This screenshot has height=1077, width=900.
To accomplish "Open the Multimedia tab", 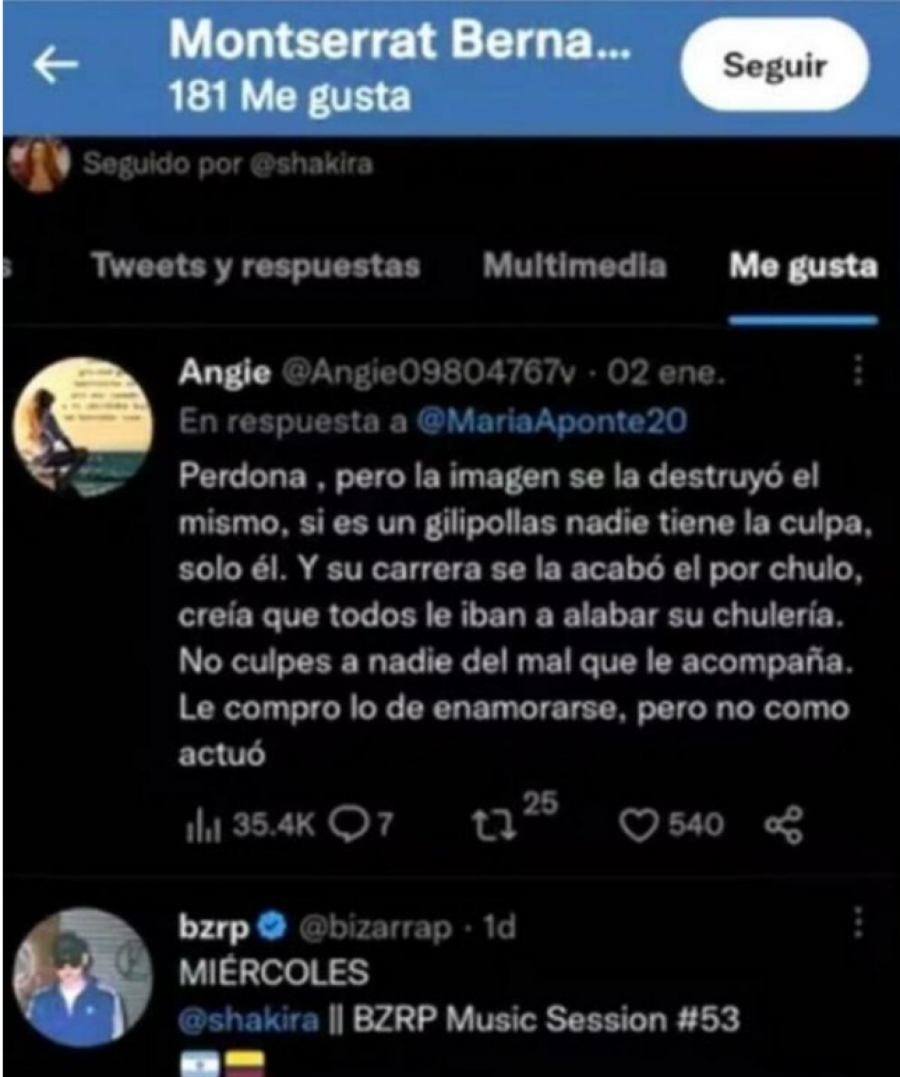I will [574, 266].
